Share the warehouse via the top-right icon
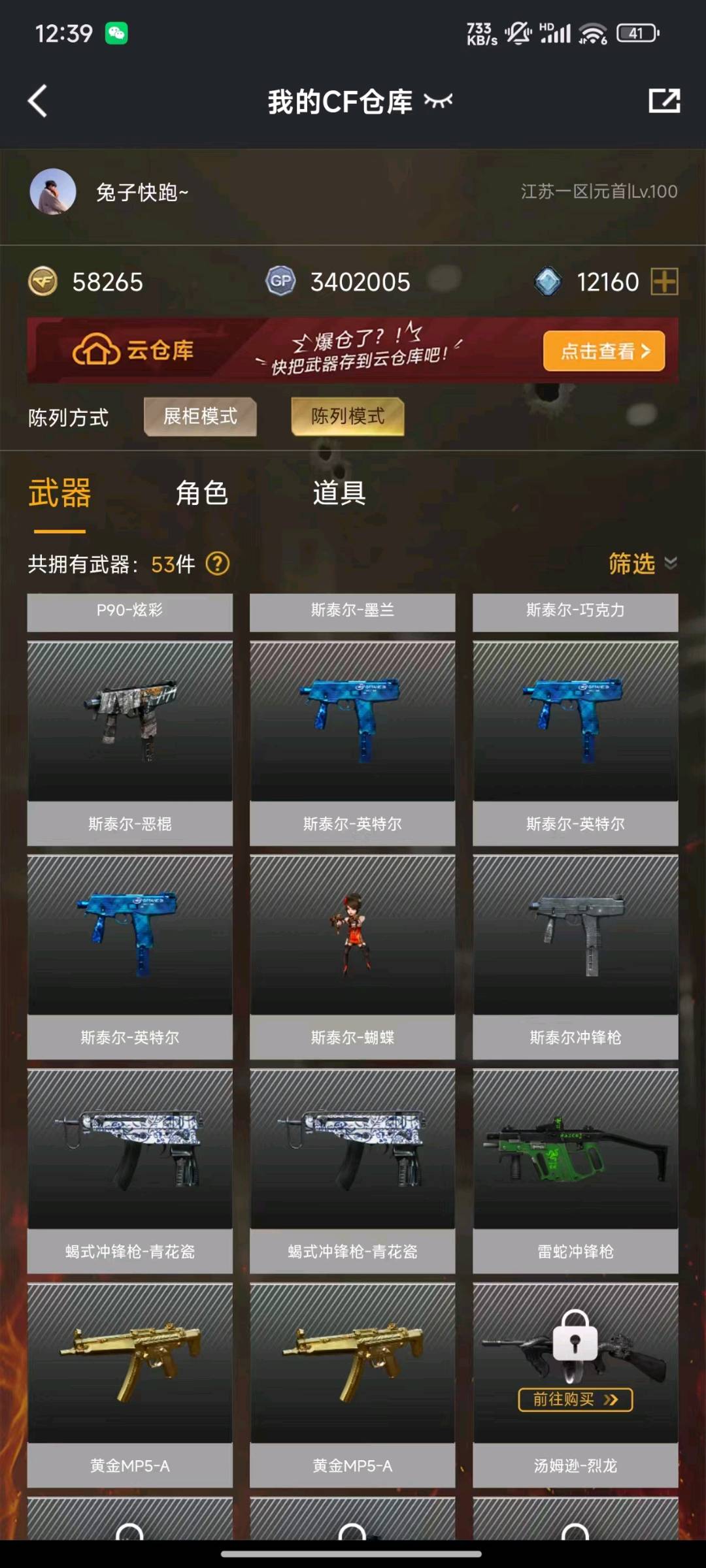The height and width of the screenshot is (1568, 706). click(x=664, y=101)
